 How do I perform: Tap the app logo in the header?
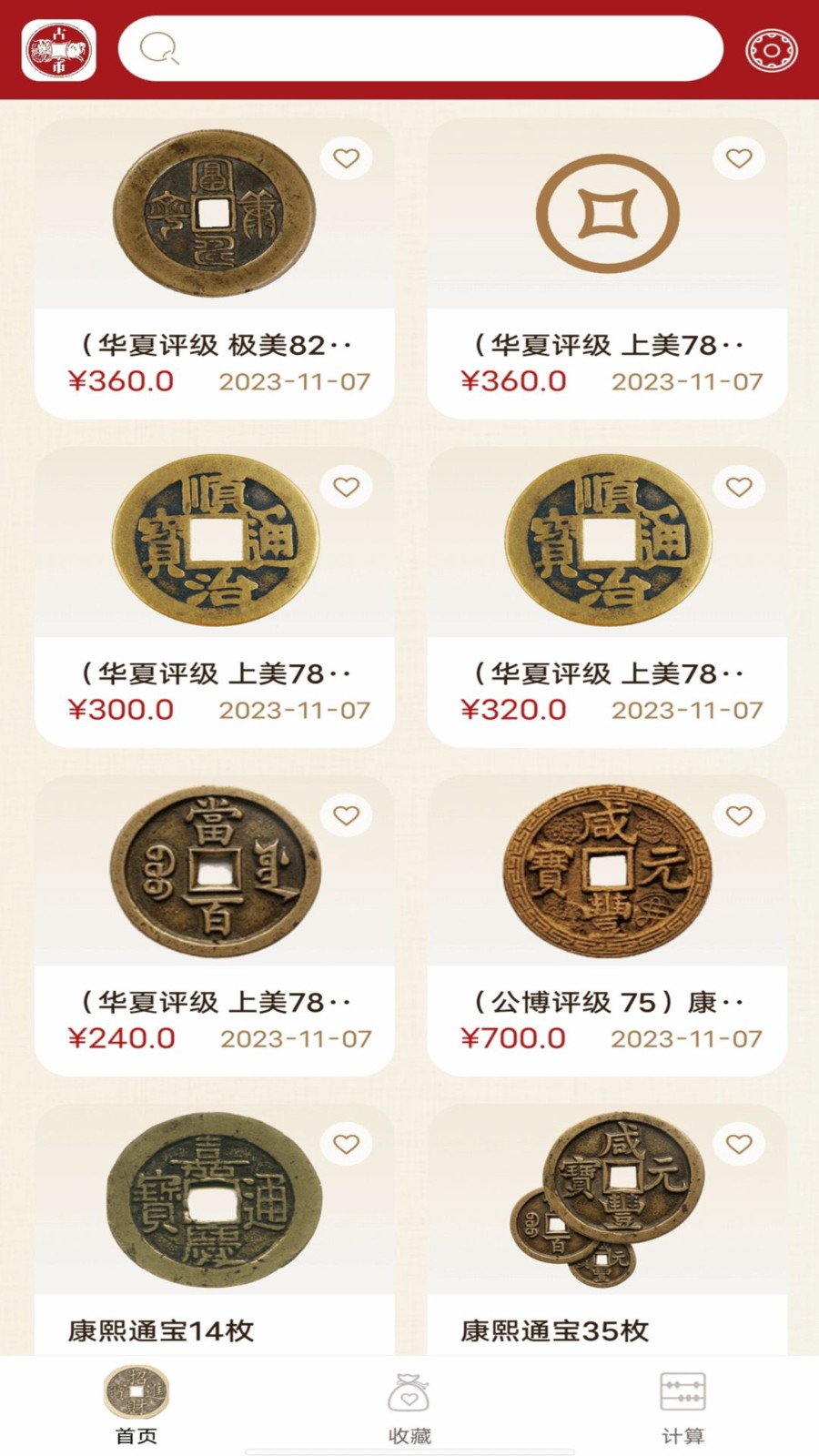[59, 50]
